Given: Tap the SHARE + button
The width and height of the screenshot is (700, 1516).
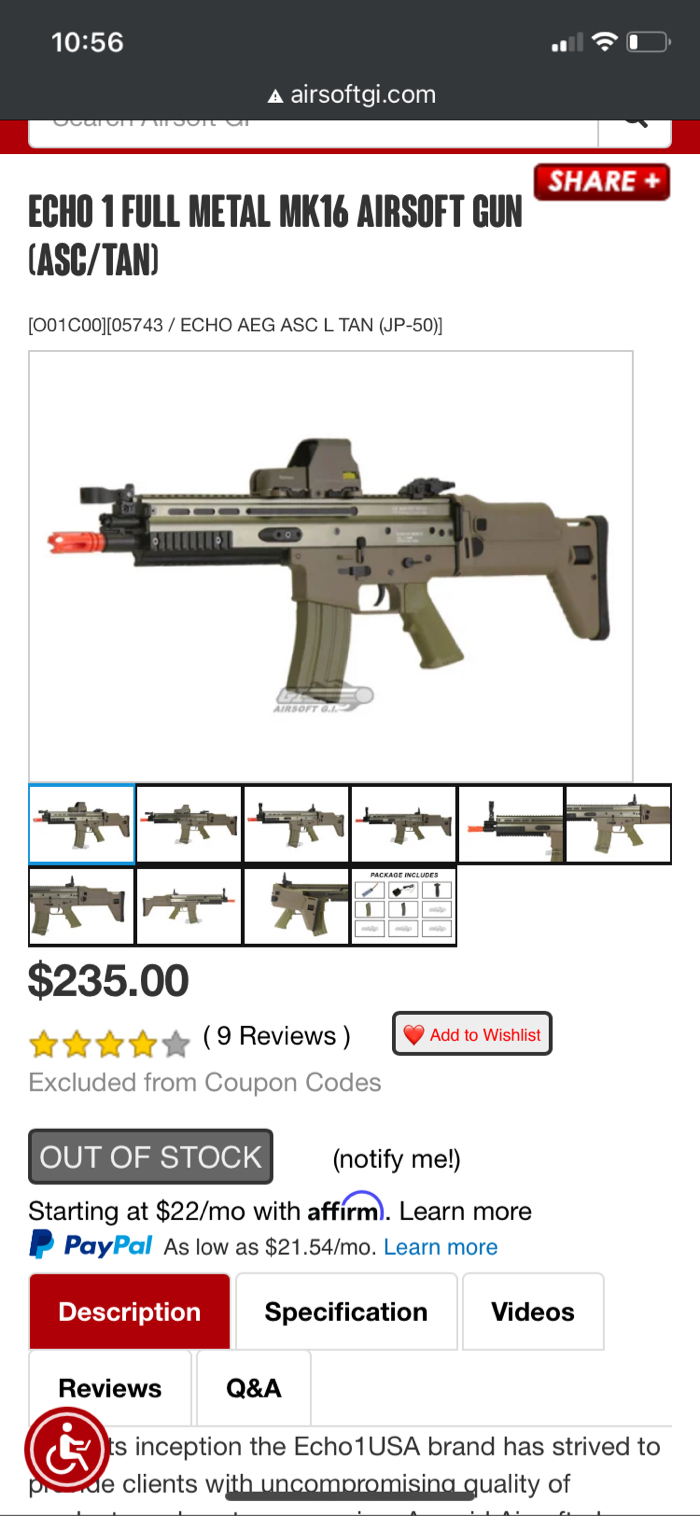Looking at the screenshot, I should 601,182.
